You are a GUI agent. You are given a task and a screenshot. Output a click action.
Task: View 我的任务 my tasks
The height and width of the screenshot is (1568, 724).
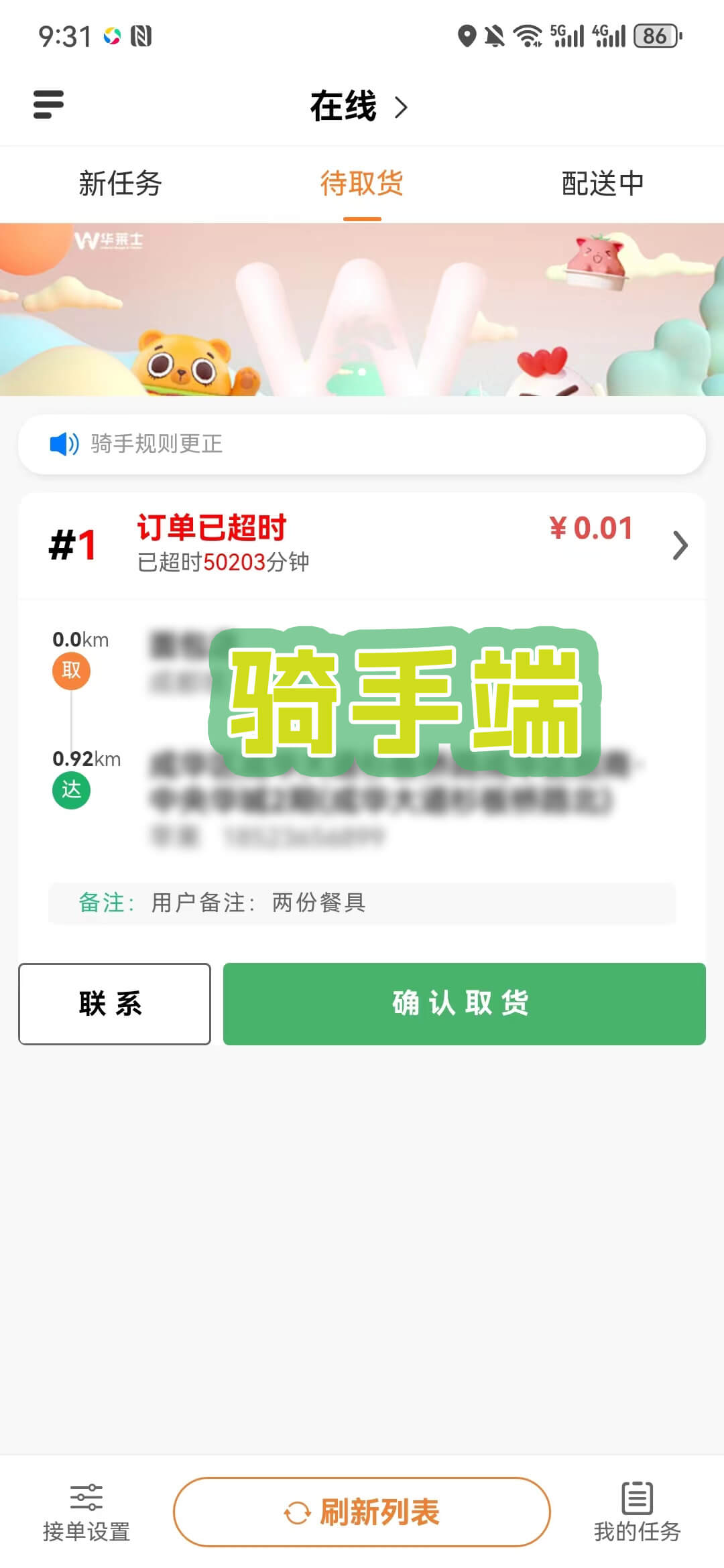[x=637, y=1513]
